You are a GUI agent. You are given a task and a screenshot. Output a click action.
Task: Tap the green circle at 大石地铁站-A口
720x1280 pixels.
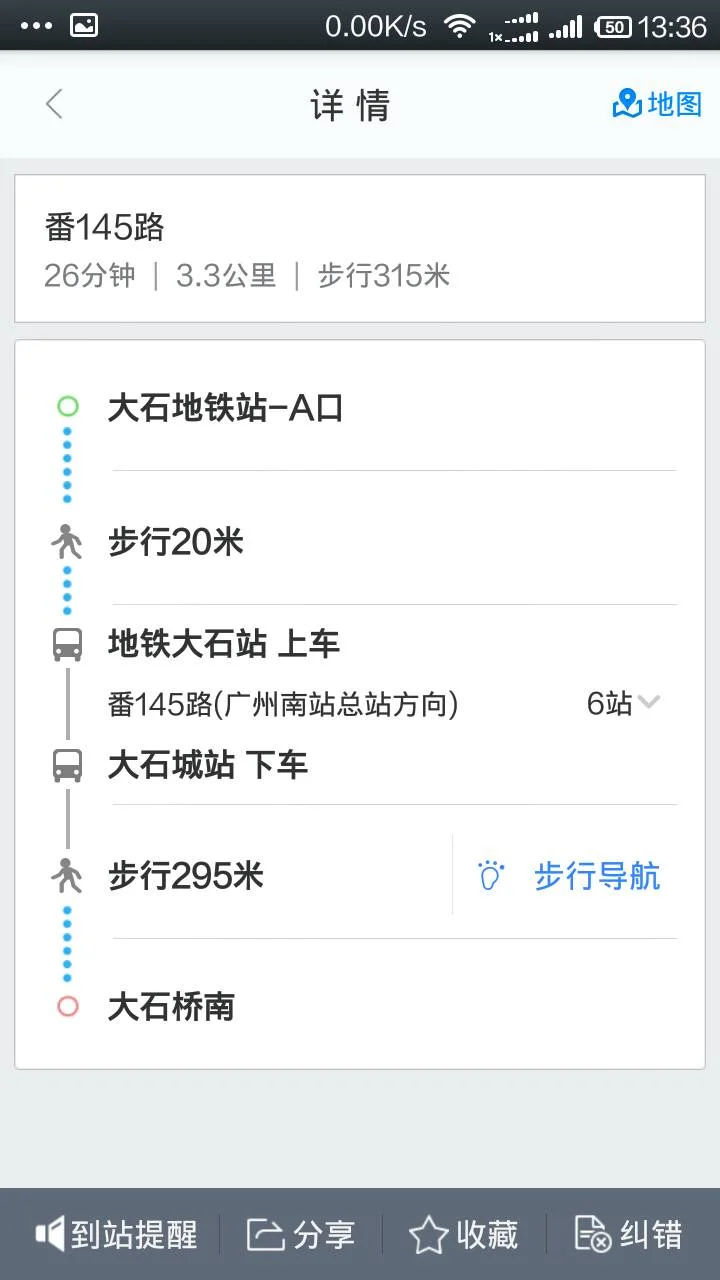click(x=67, y=406)
